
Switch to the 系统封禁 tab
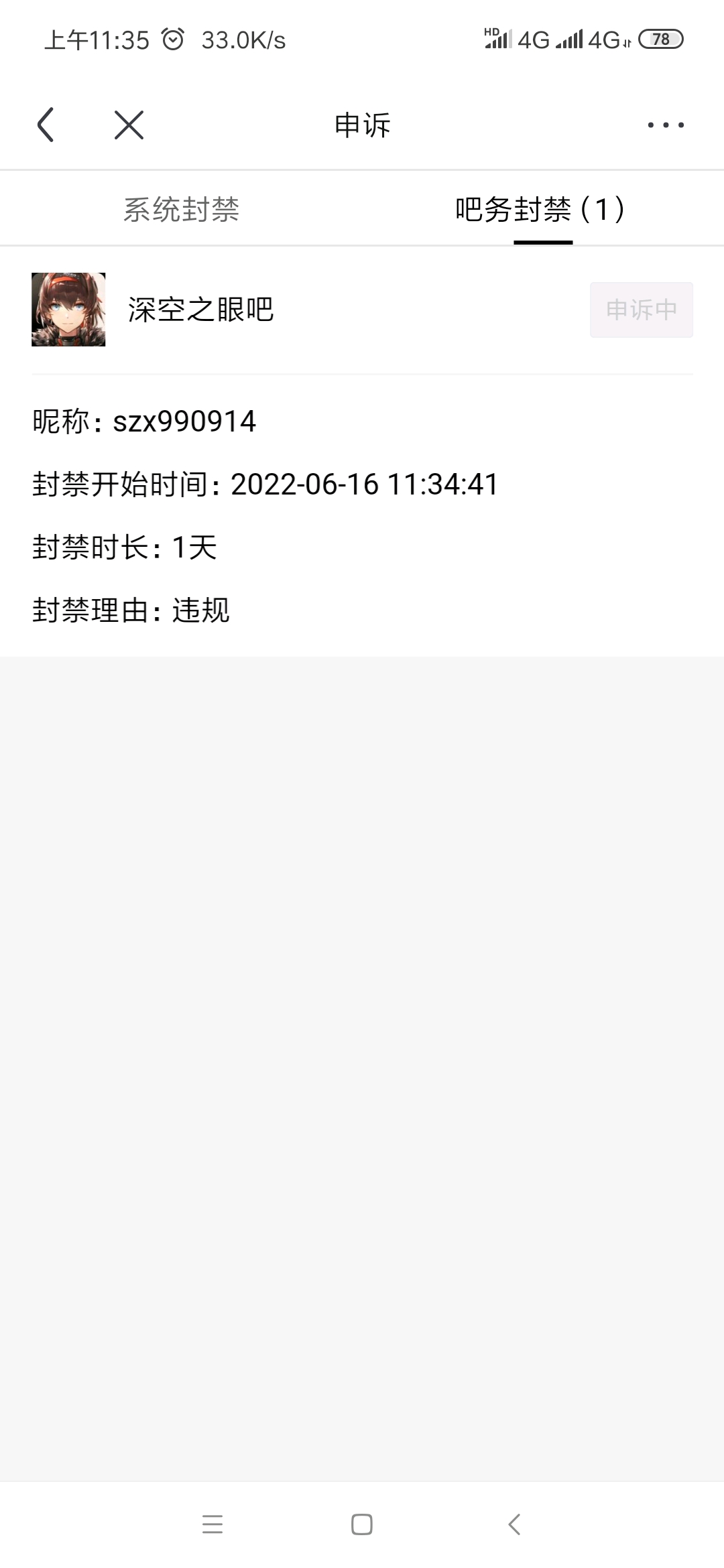coord(181,209)
